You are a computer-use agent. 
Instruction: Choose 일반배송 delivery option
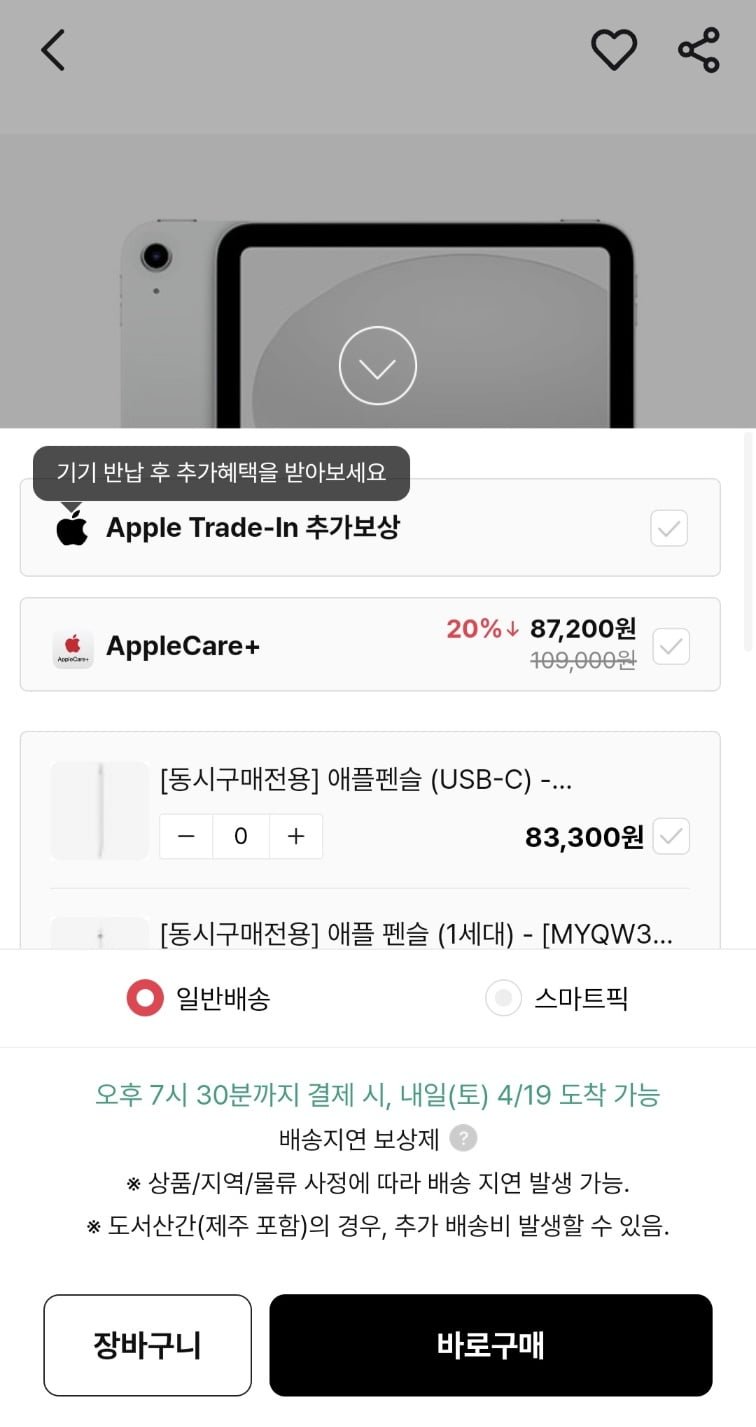tap(145, 998)
